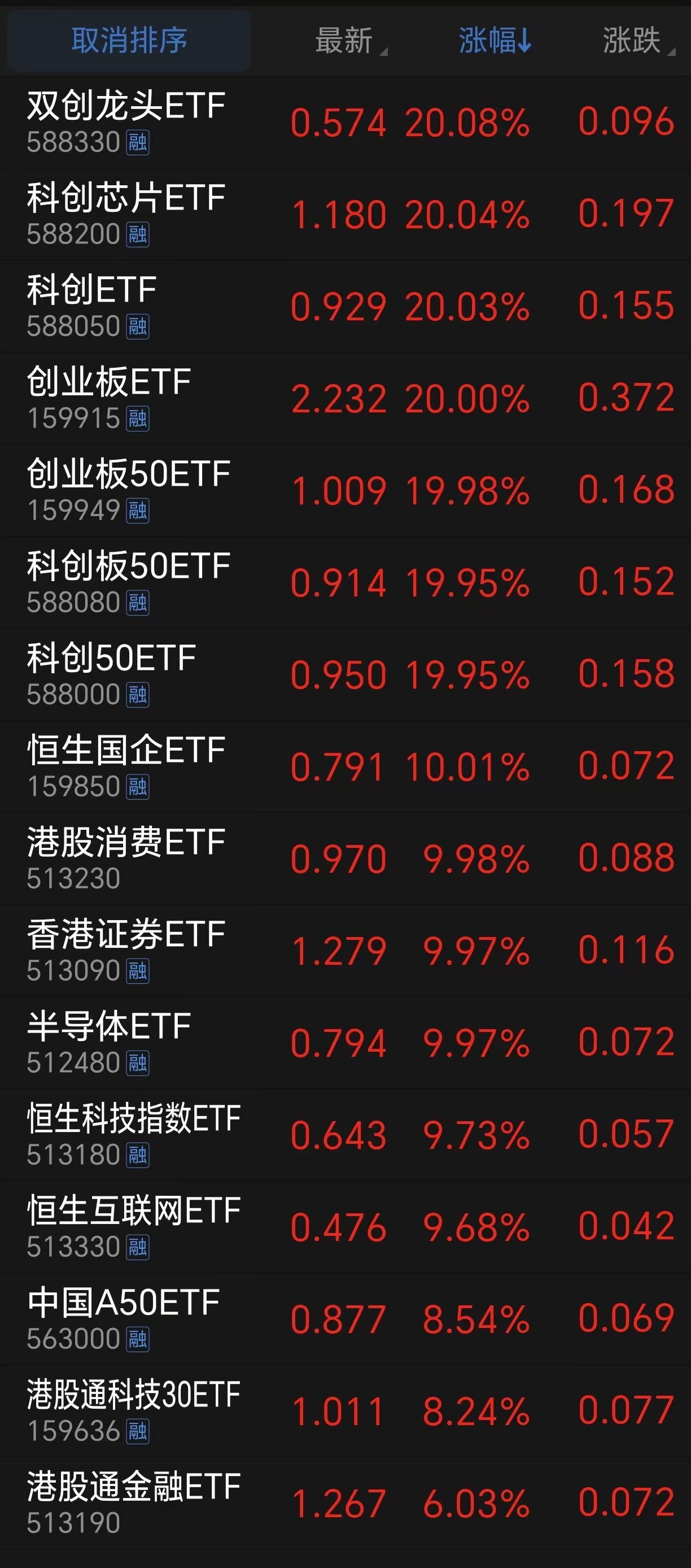Screen dimensions: 691x1568
Task: Select the 涨幅 column header tab
Action: point(494,41)
